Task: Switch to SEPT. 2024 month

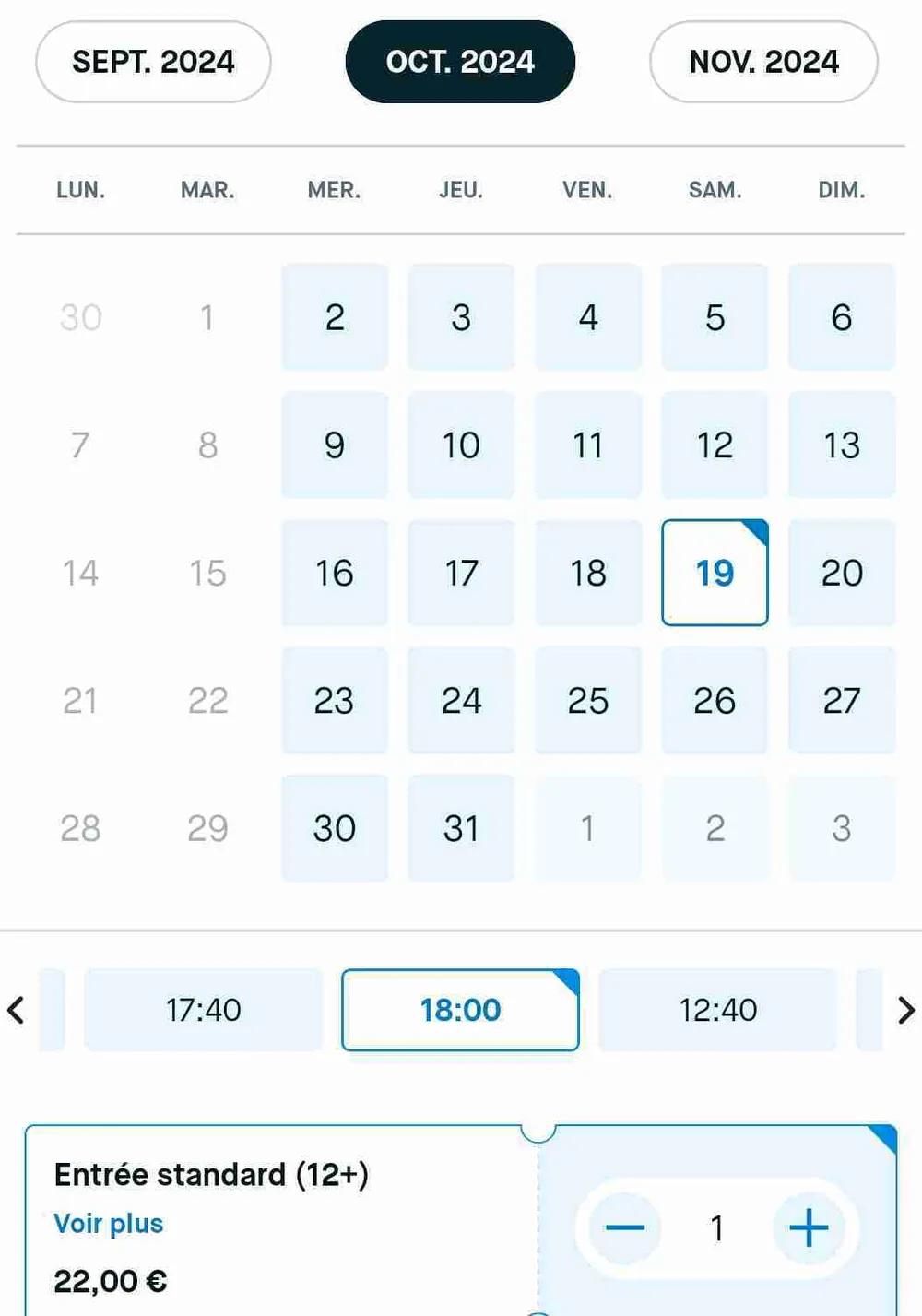Action: click(x=153, y=62)
